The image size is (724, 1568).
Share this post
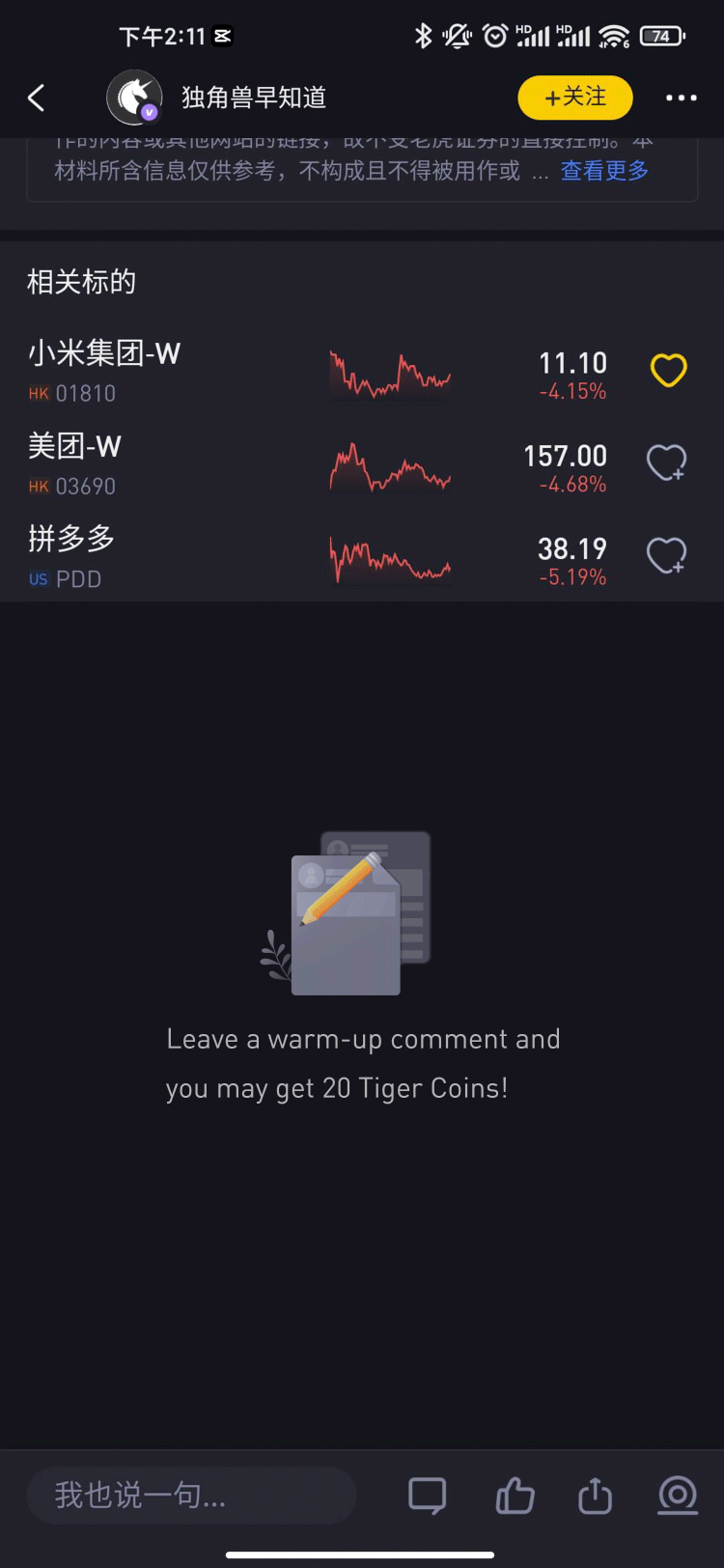click(595, 1496)
